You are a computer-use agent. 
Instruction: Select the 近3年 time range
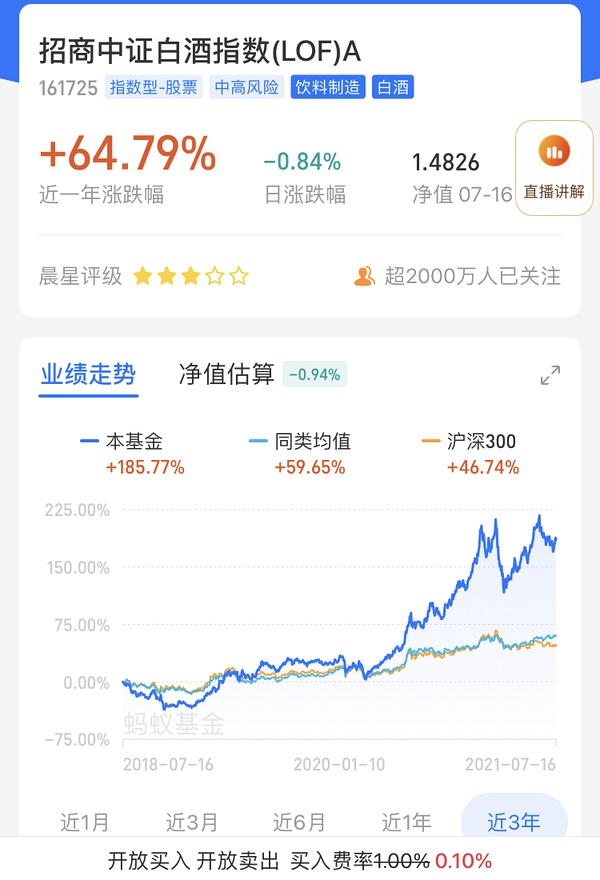[514, 822]
